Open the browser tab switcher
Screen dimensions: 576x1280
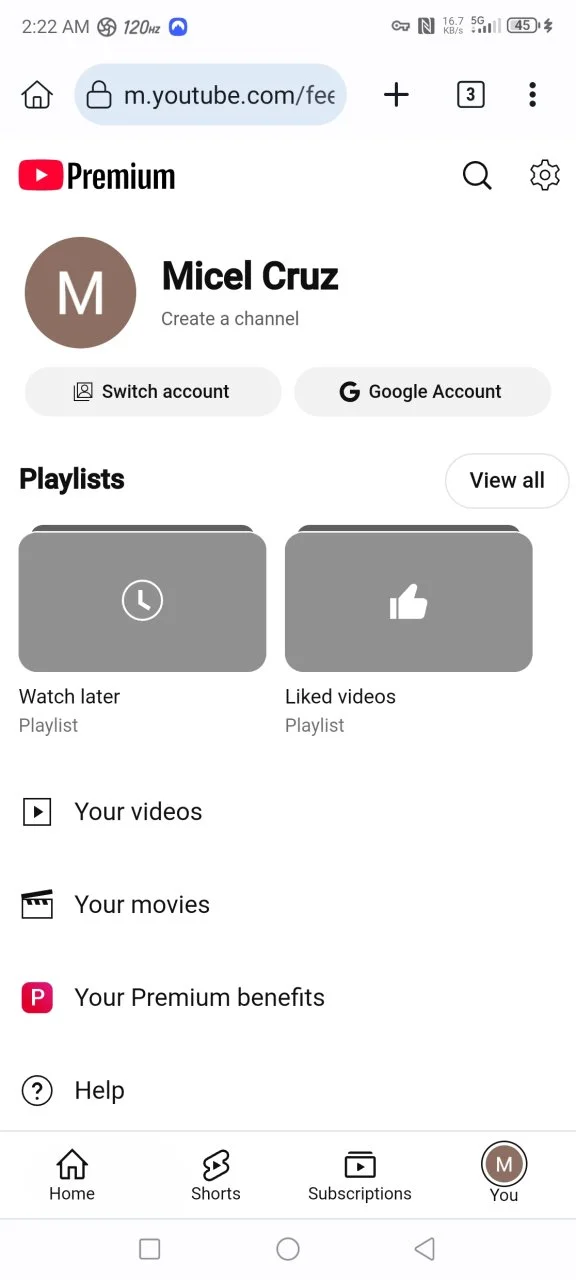click(470, 95)
